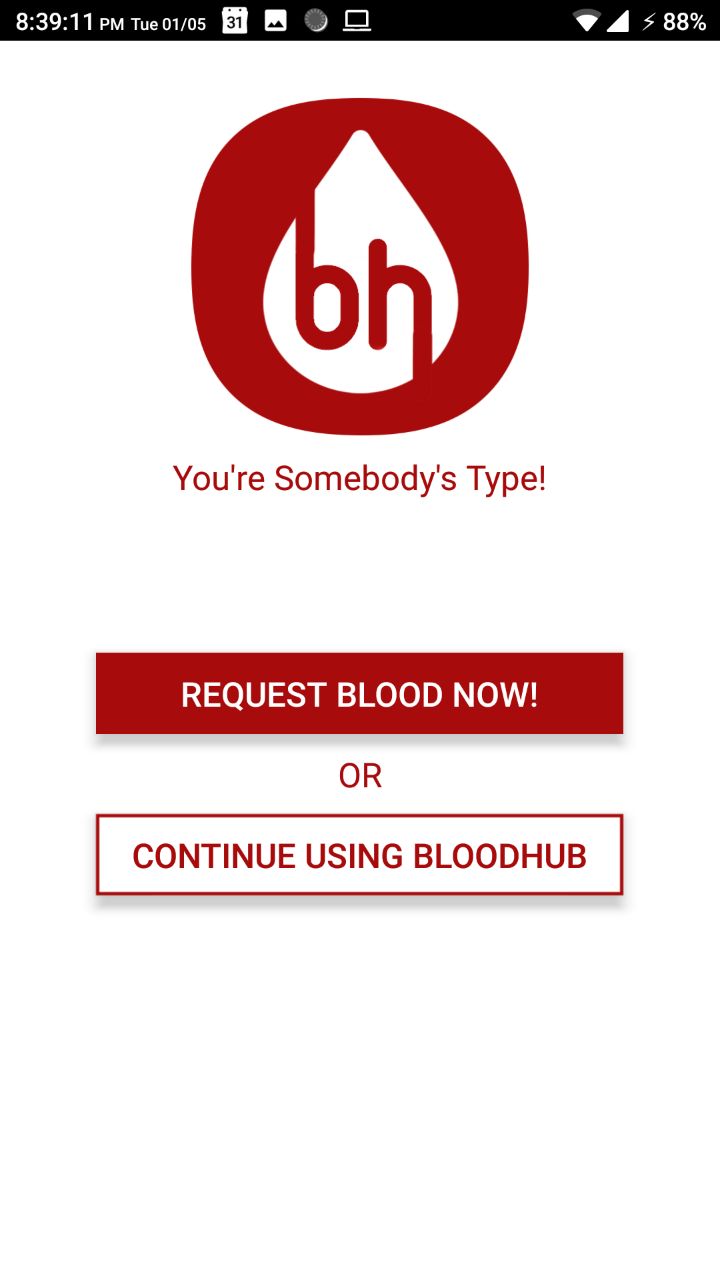This screenshot has width=720, height=1280.
Task: Click CONTINUE USING BLOODHUB
Action: (359, 855)
